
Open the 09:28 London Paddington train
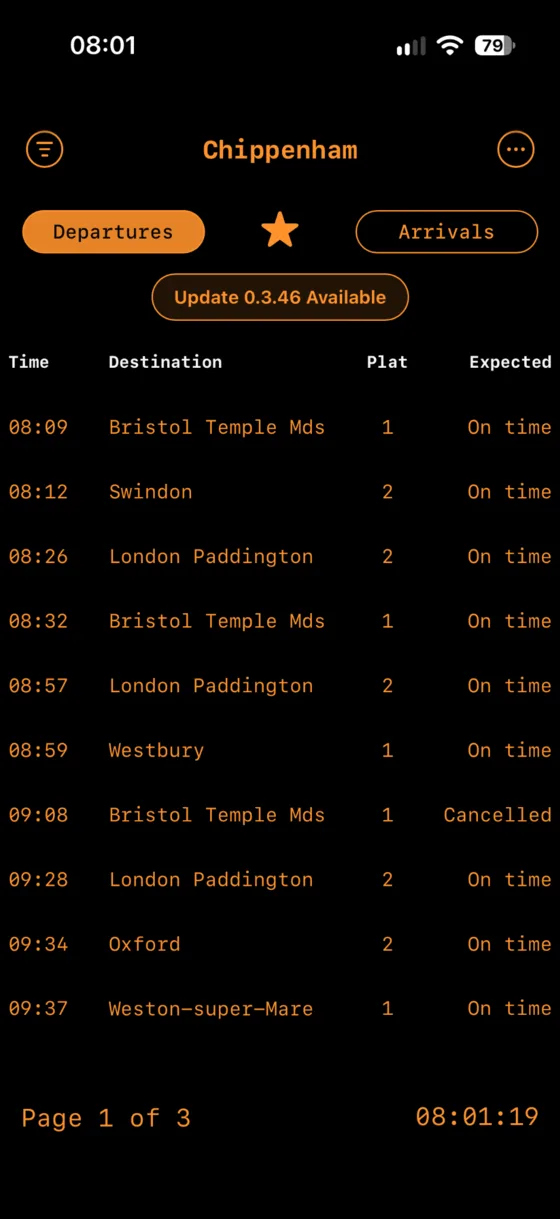[280, 879]
